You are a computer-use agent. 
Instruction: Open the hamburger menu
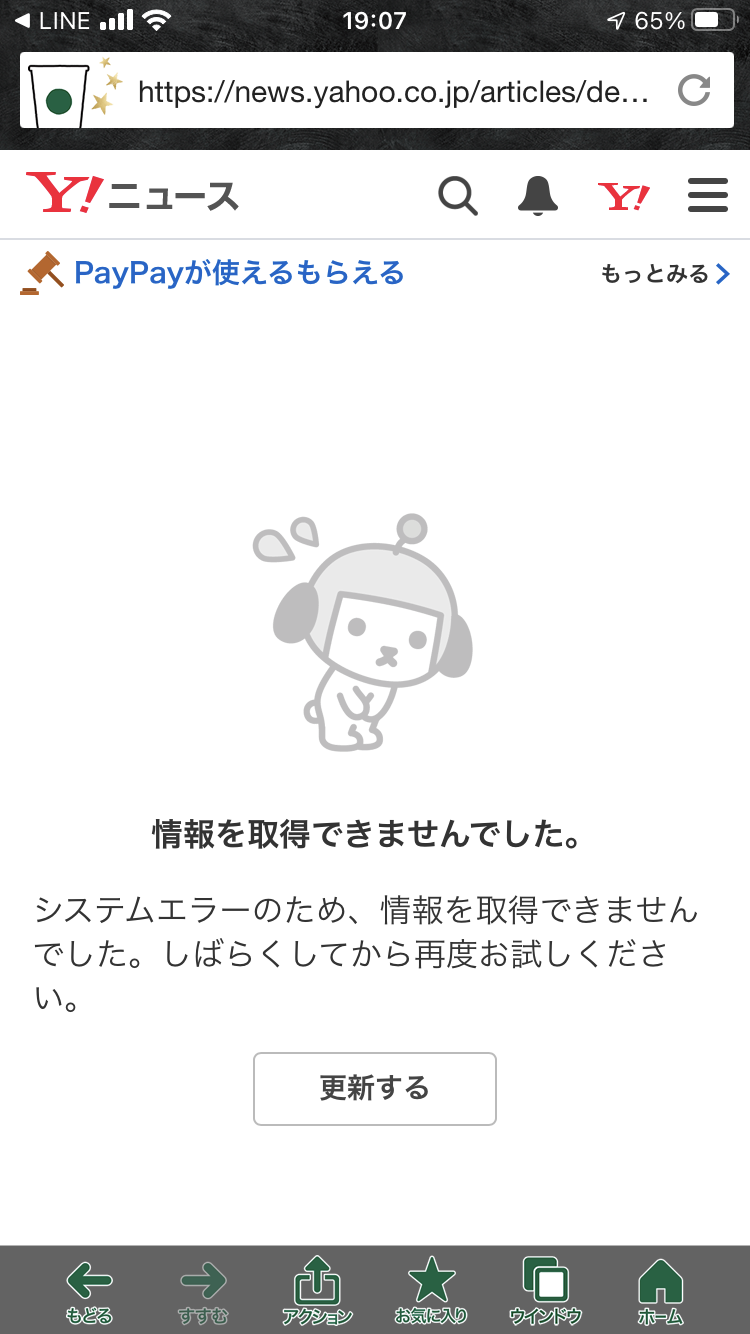click(x=708, y=195)
